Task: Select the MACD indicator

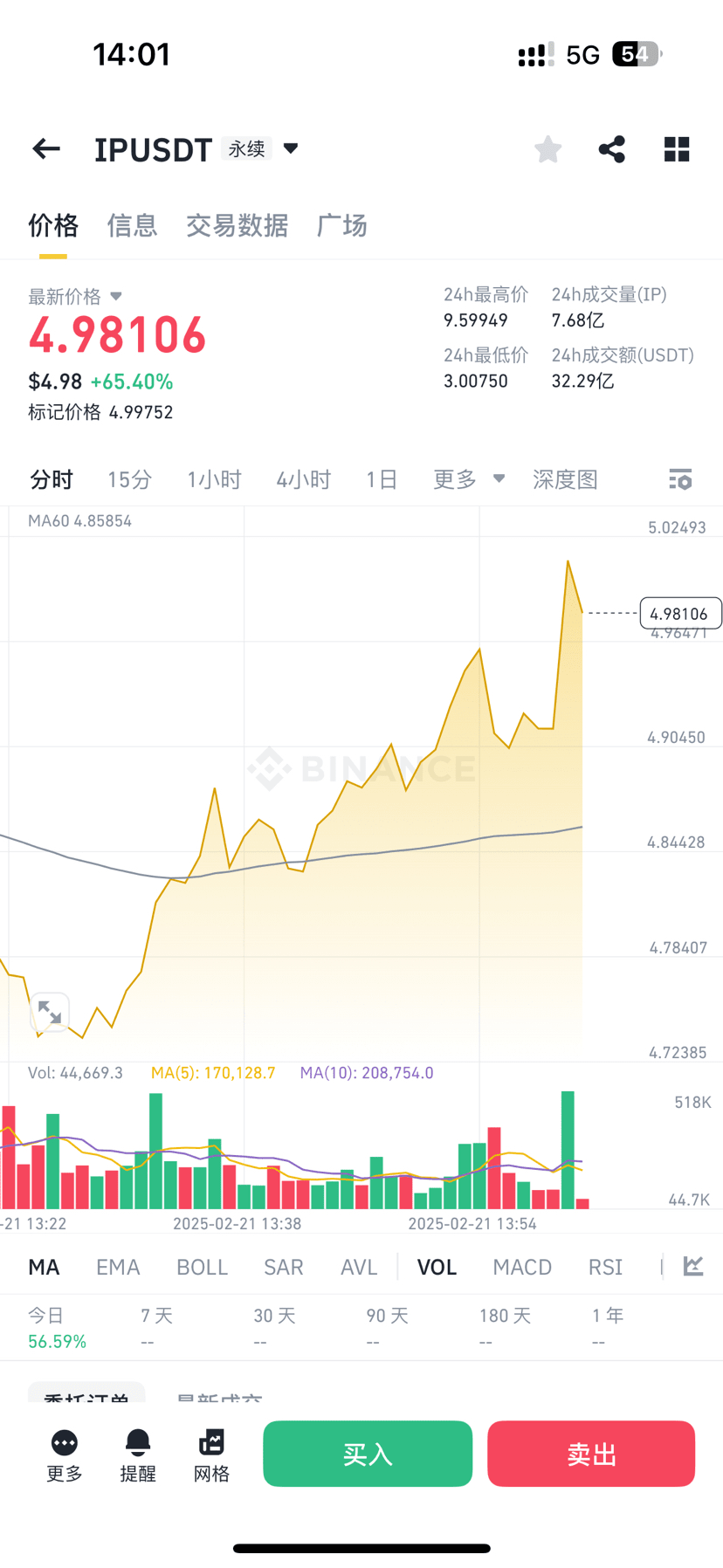Action: click(522, 1267)
